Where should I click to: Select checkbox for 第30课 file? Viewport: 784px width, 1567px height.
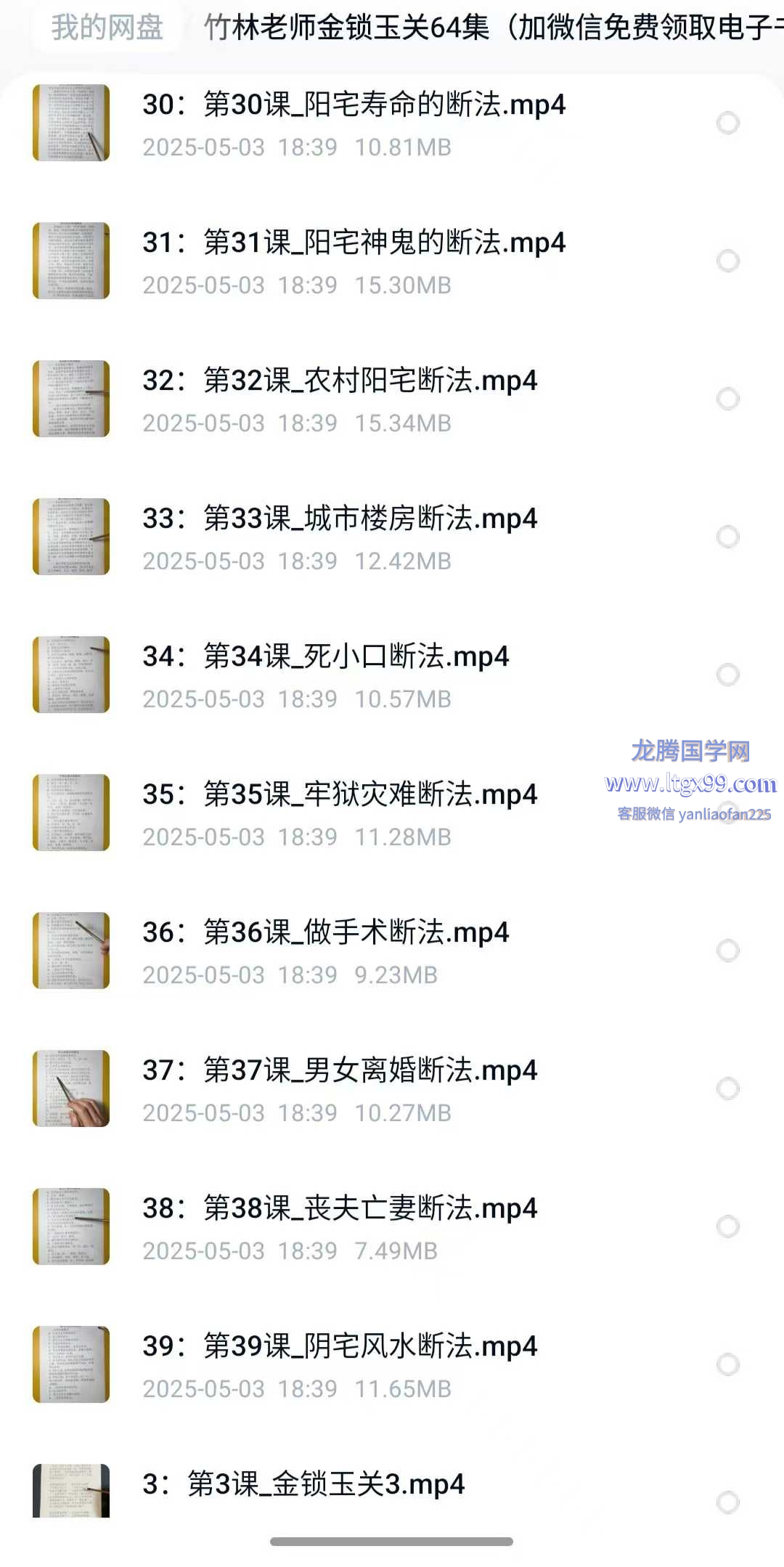(727, 123)
